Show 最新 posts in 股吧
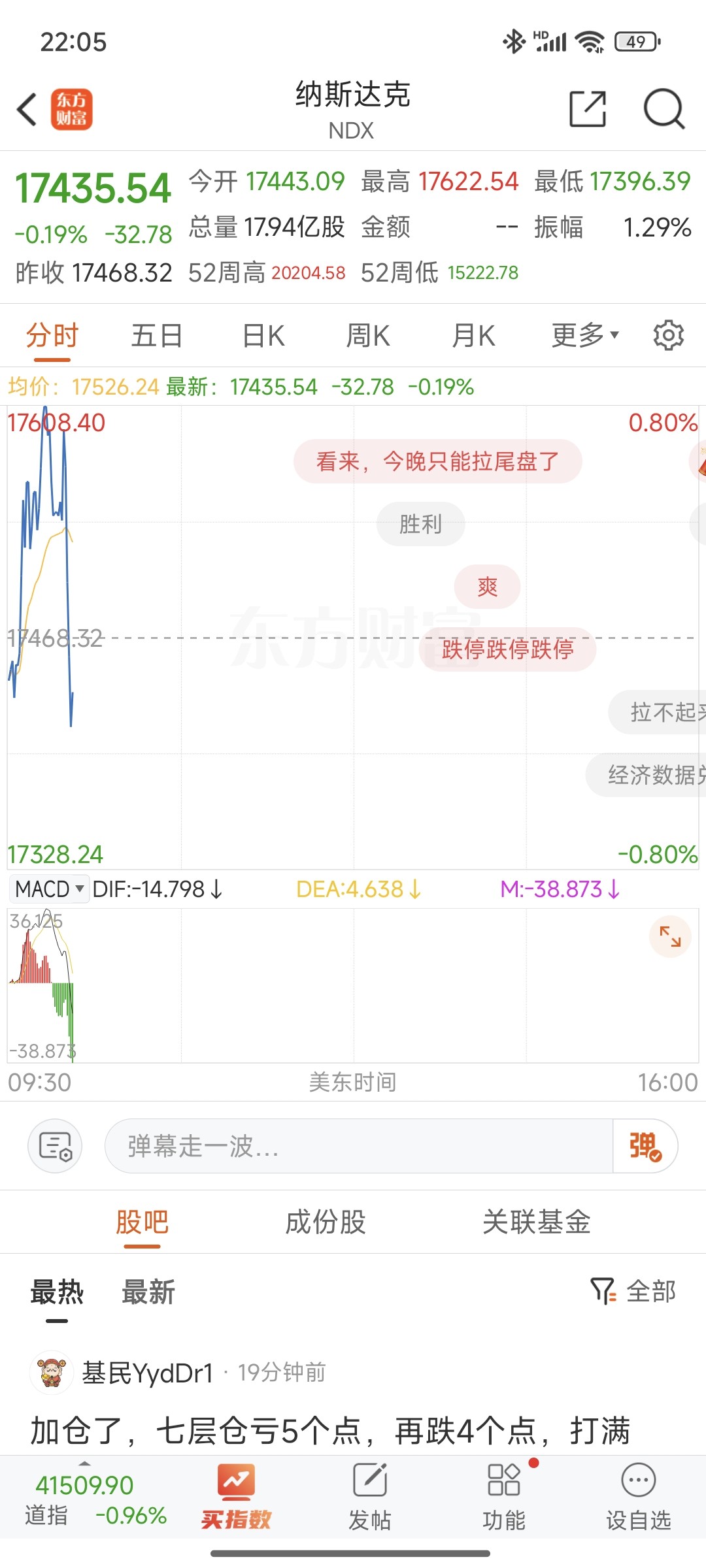Screen dimensions: 706x1568 click(x=148, y=1292)
